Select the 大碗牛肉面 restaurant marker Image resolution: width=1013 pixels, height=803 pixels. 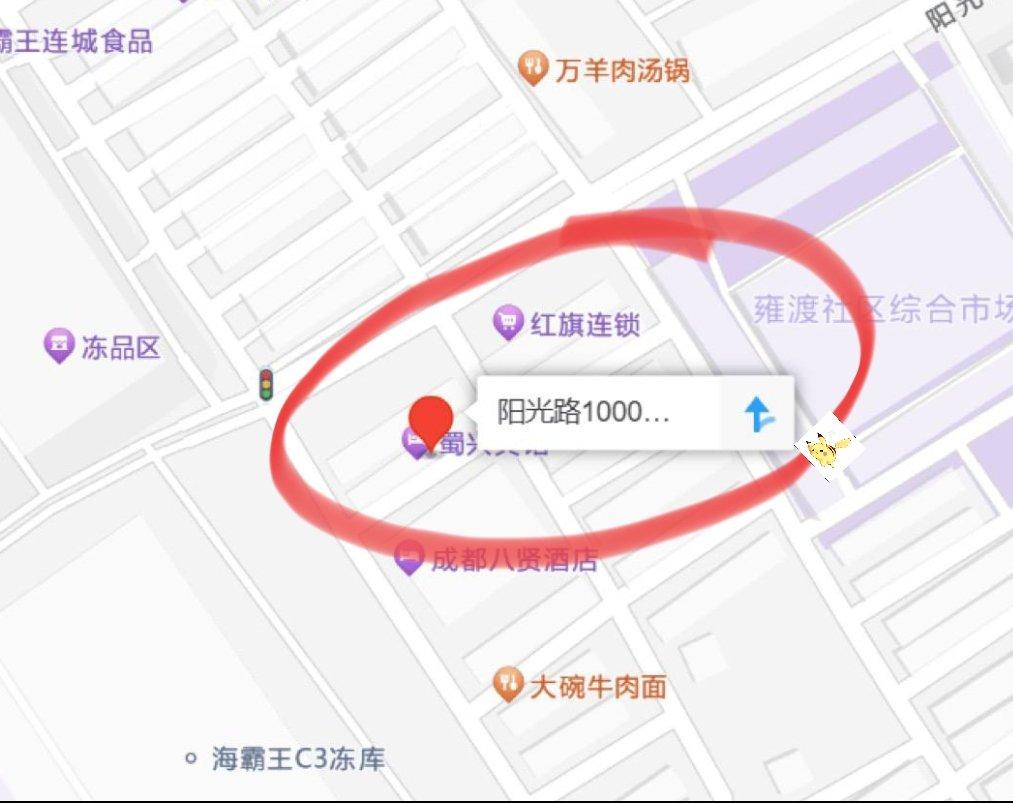coord(509,685)
